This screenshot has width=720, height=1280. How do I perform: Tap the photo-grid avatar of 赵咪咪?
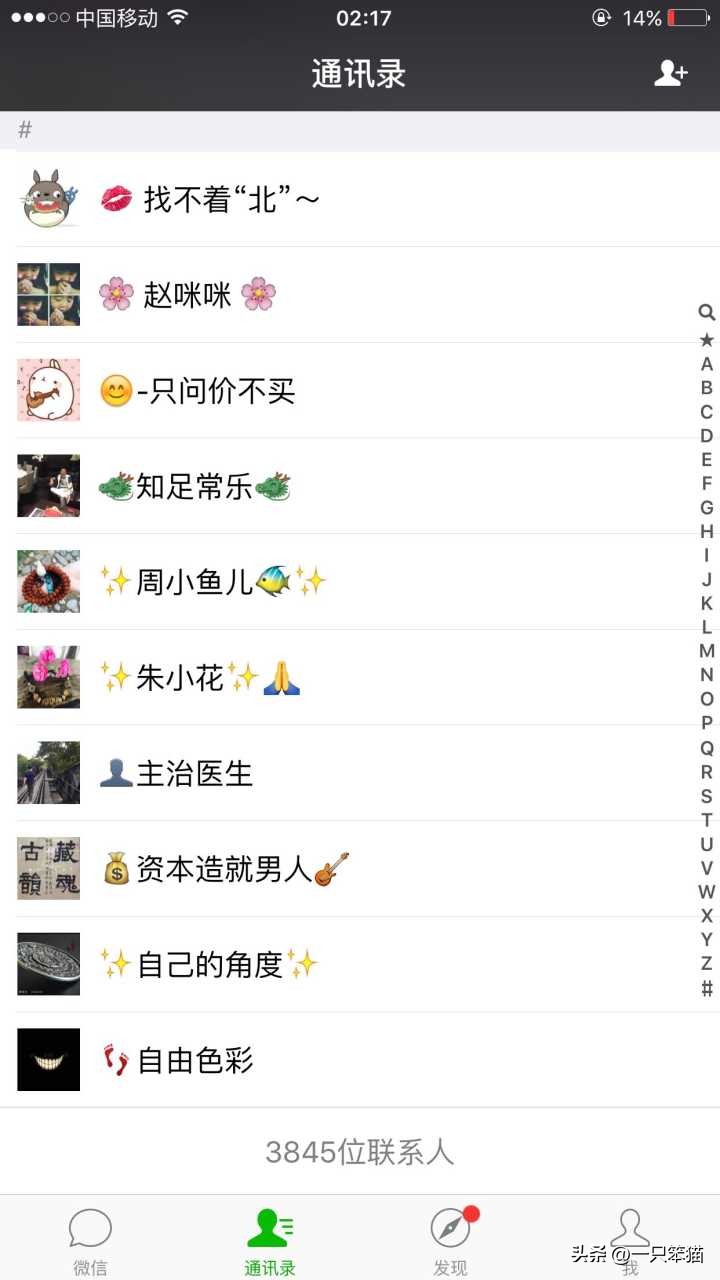48,294
